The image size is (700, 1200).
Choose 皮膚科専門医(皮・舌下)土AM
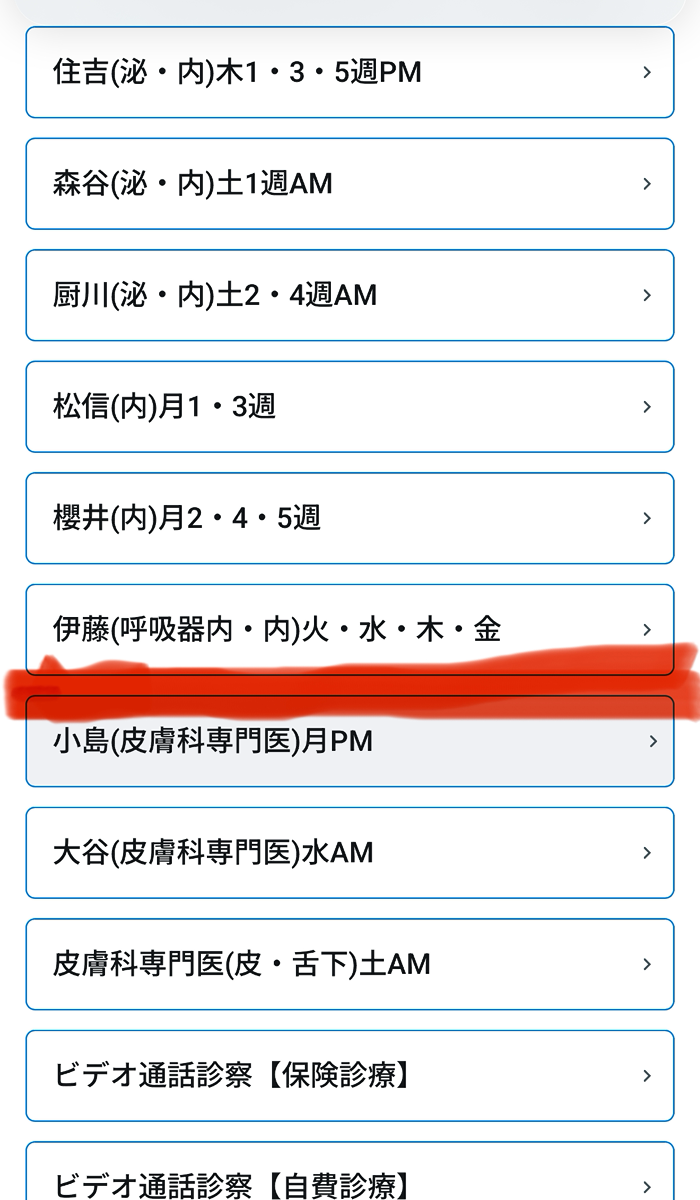click(350, 964)
